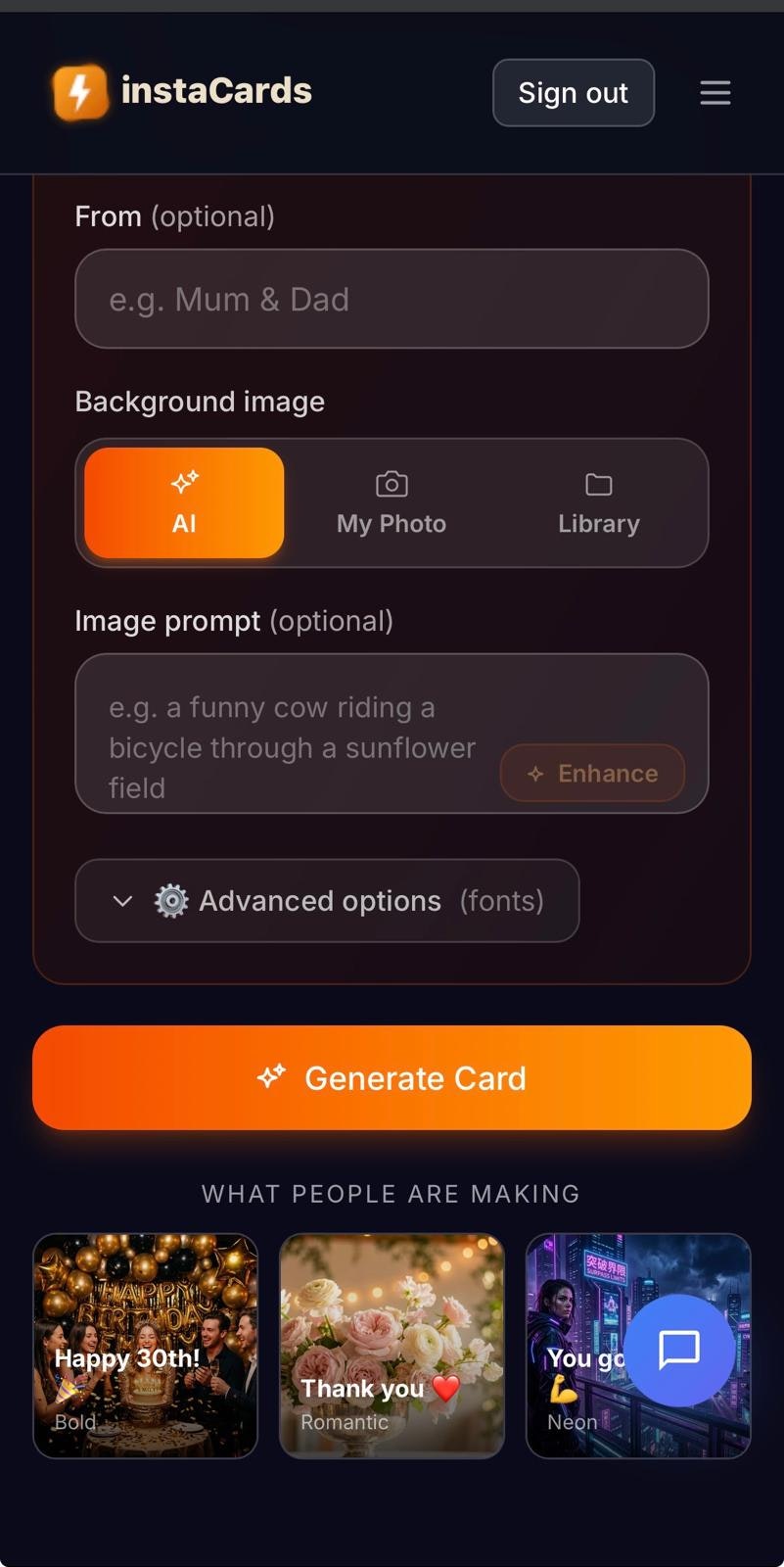Open the hamburger navigation menu
This screenshot has width=784, height=1567.
715,92
